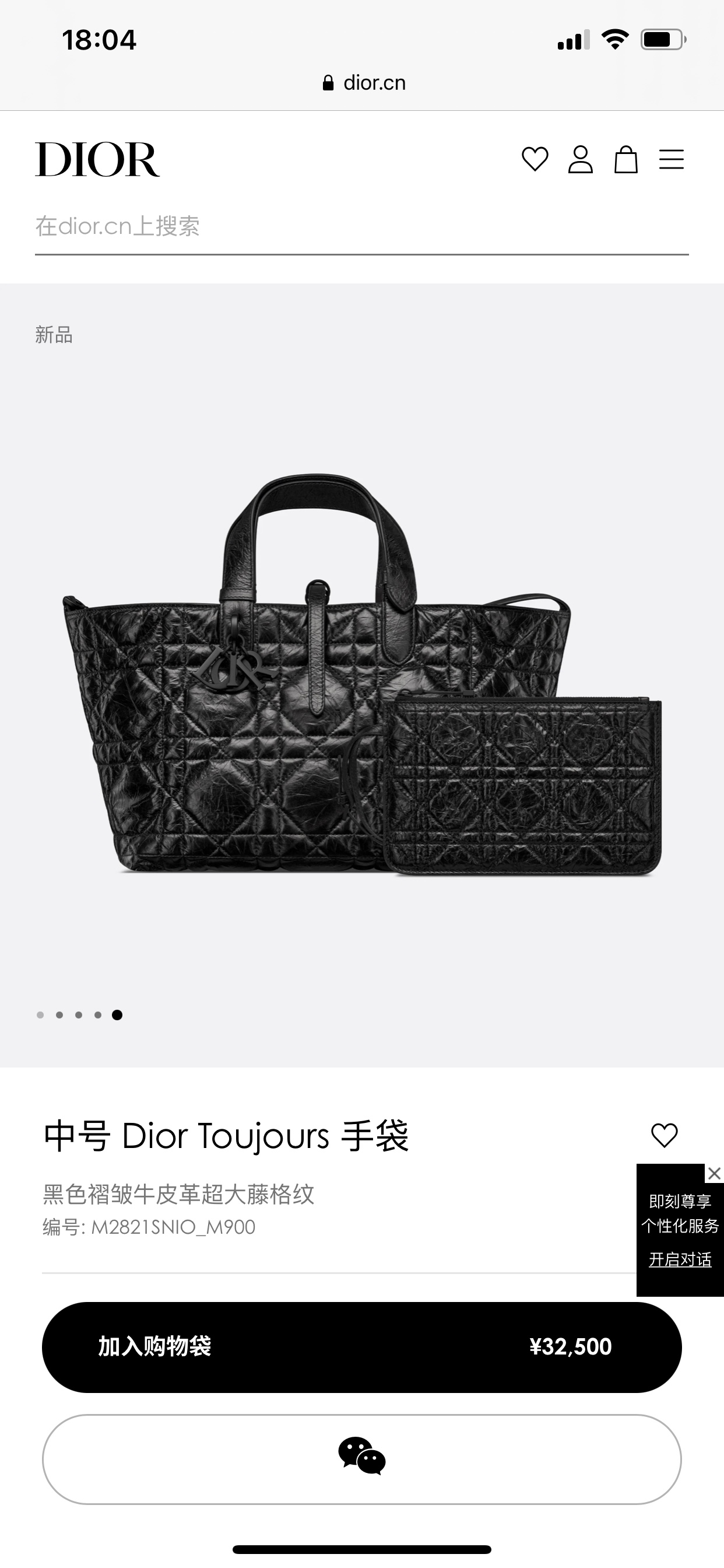Close the personalized service popup
Screen dimensions: 724x1568
tap(714, 1173)
